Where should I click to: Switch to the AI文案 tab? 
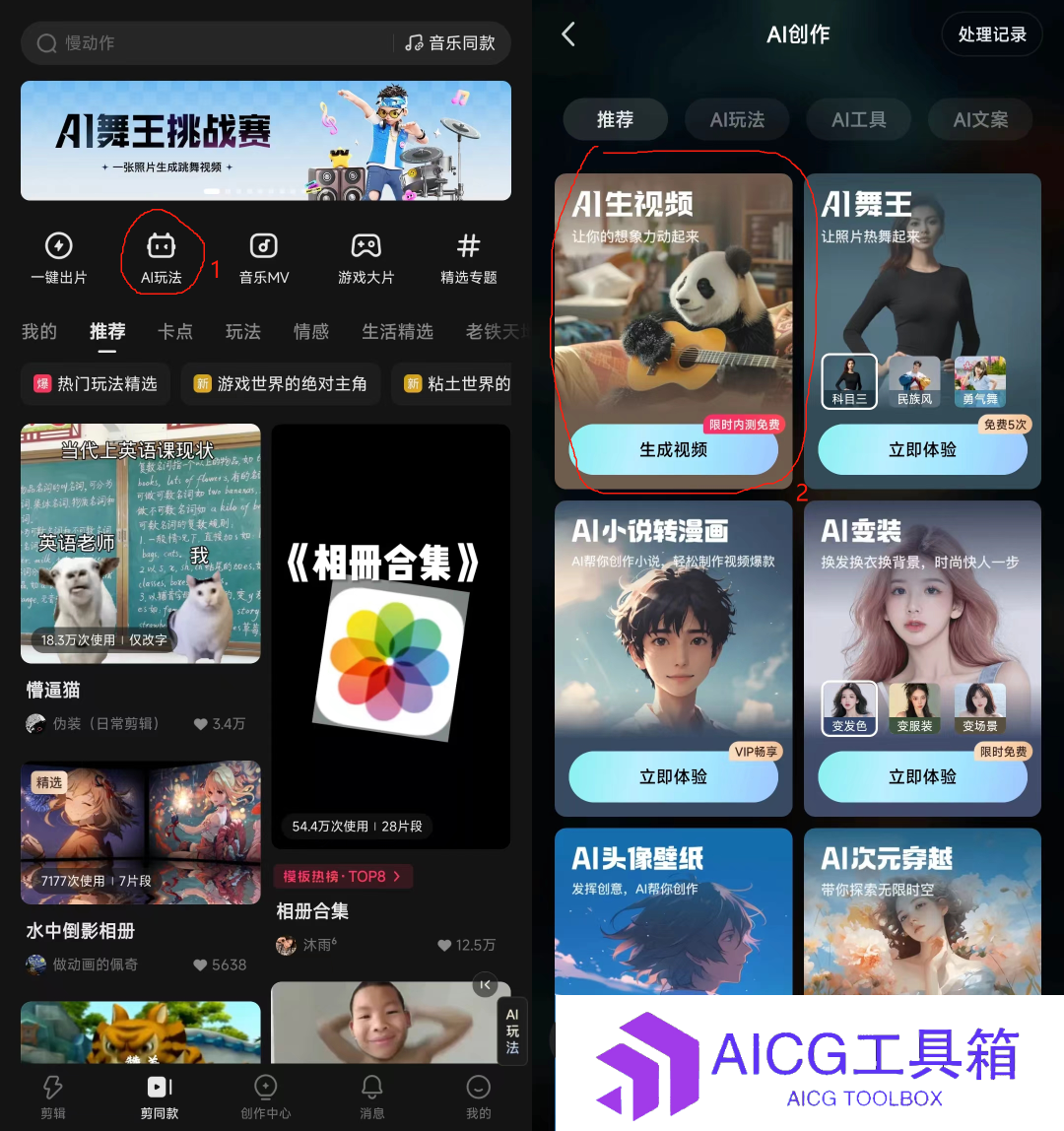point(980,120)
